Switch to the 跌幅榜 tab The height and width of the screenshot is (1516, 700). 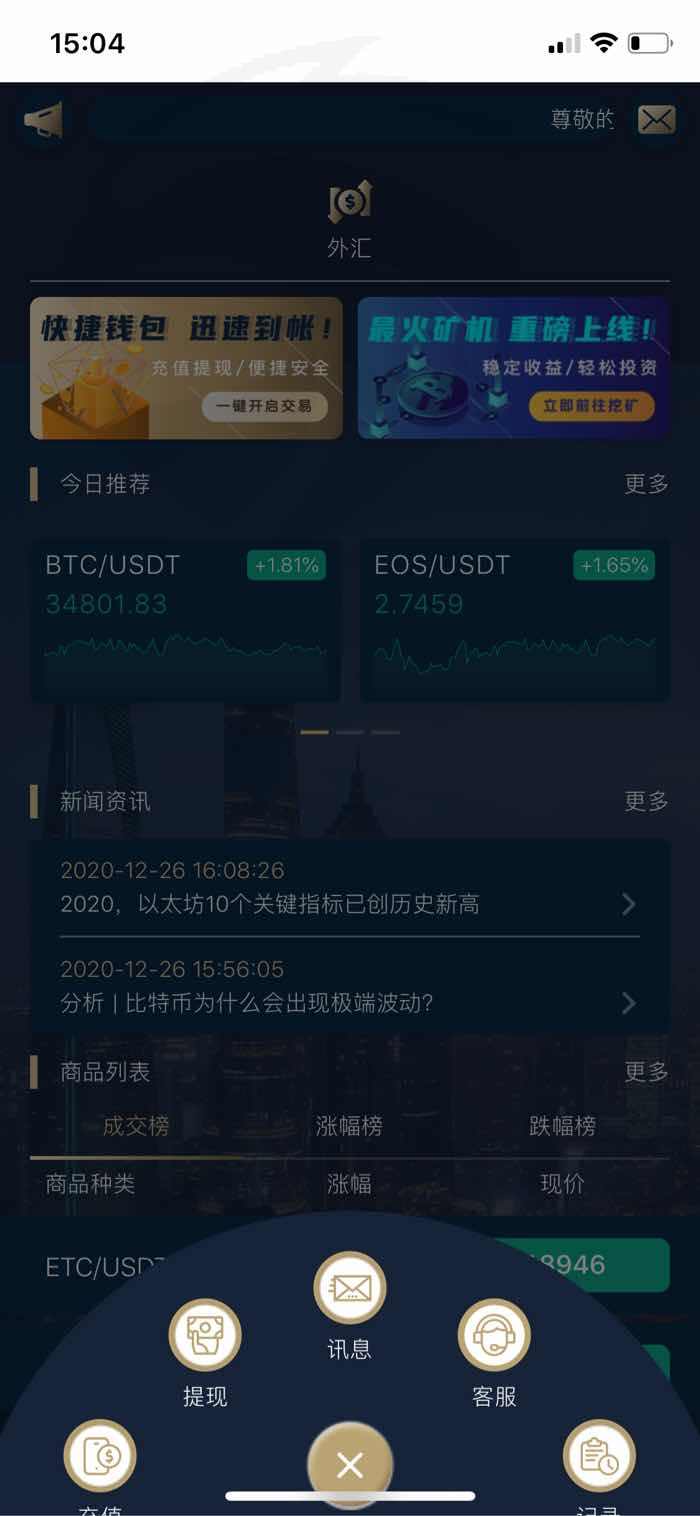coord(562,1126)
